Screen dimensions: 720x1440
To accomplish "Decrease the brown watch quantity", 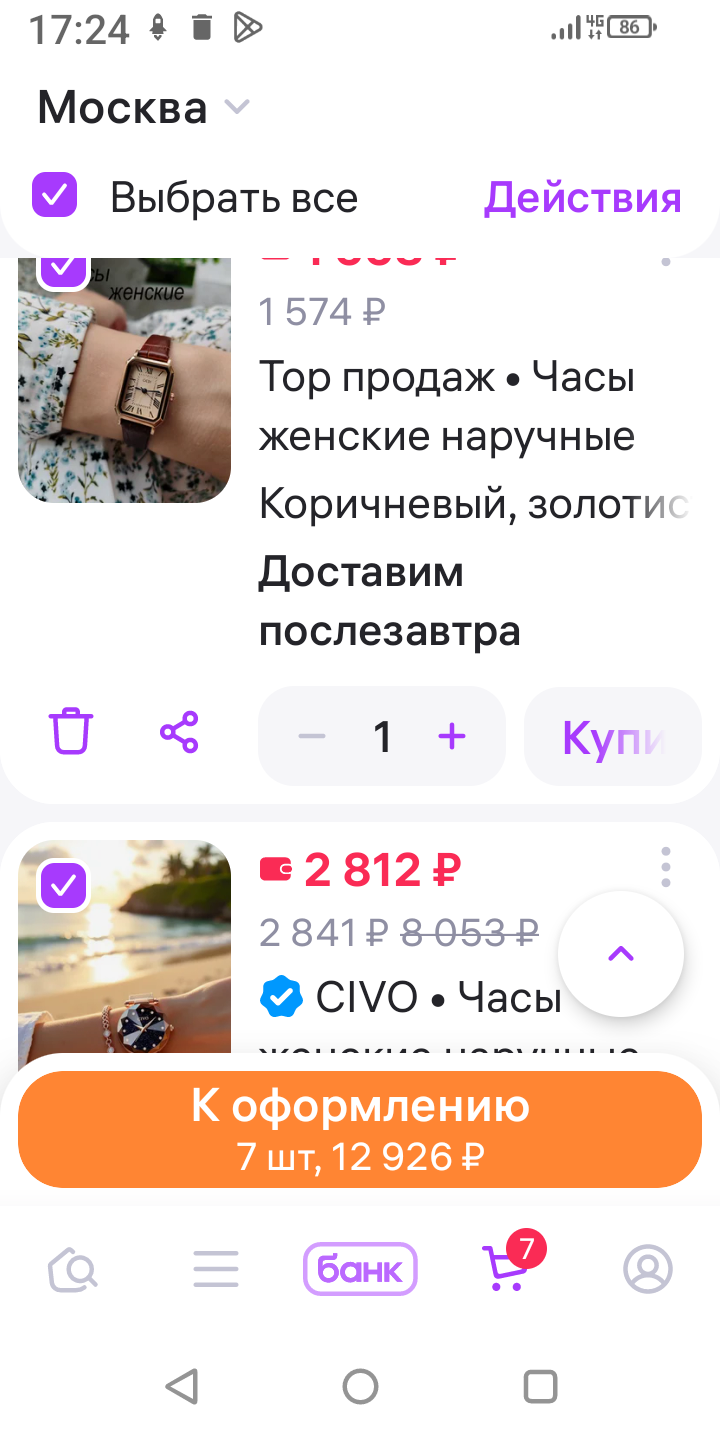I will tap(312, 737).
